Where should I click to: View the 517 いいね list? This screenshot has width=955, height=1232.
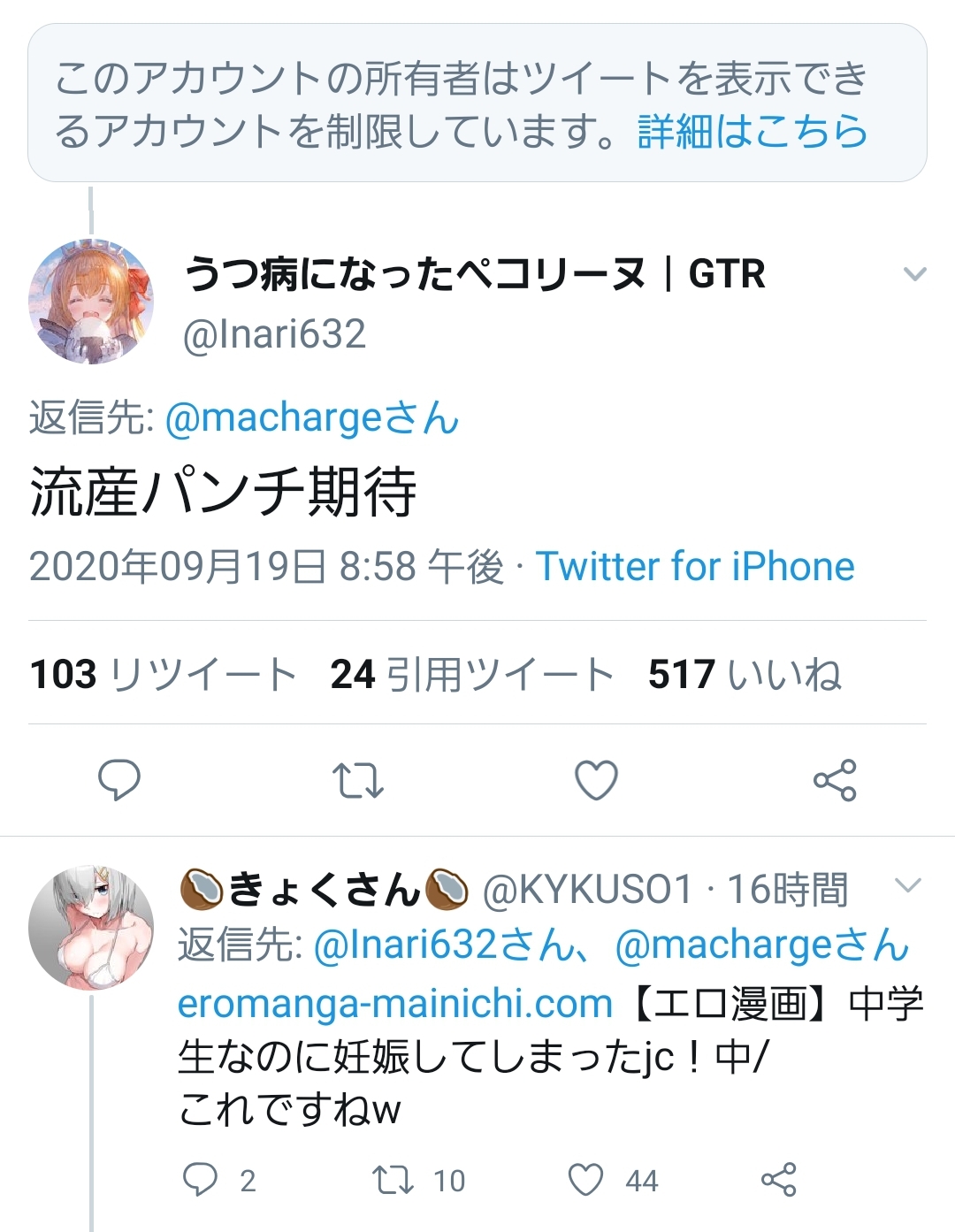[744, 674]
